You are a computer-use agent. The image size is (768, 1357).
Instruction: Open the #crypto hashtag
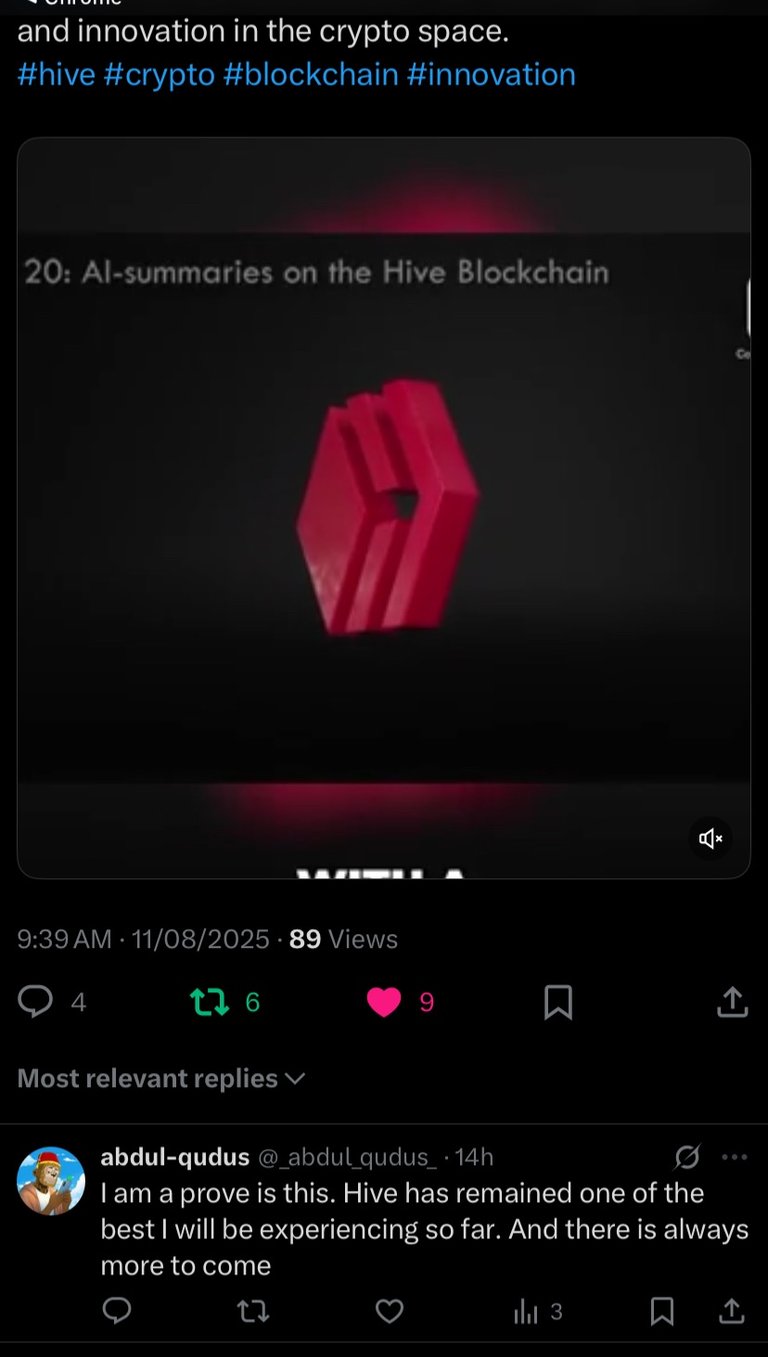click(158, 74)
